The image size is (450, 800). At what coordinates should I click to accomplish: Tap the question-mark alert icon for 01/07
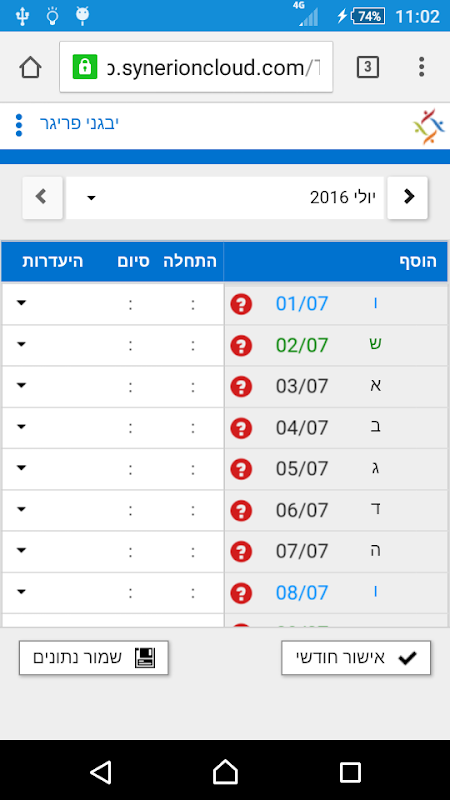(x=241, y=304)
